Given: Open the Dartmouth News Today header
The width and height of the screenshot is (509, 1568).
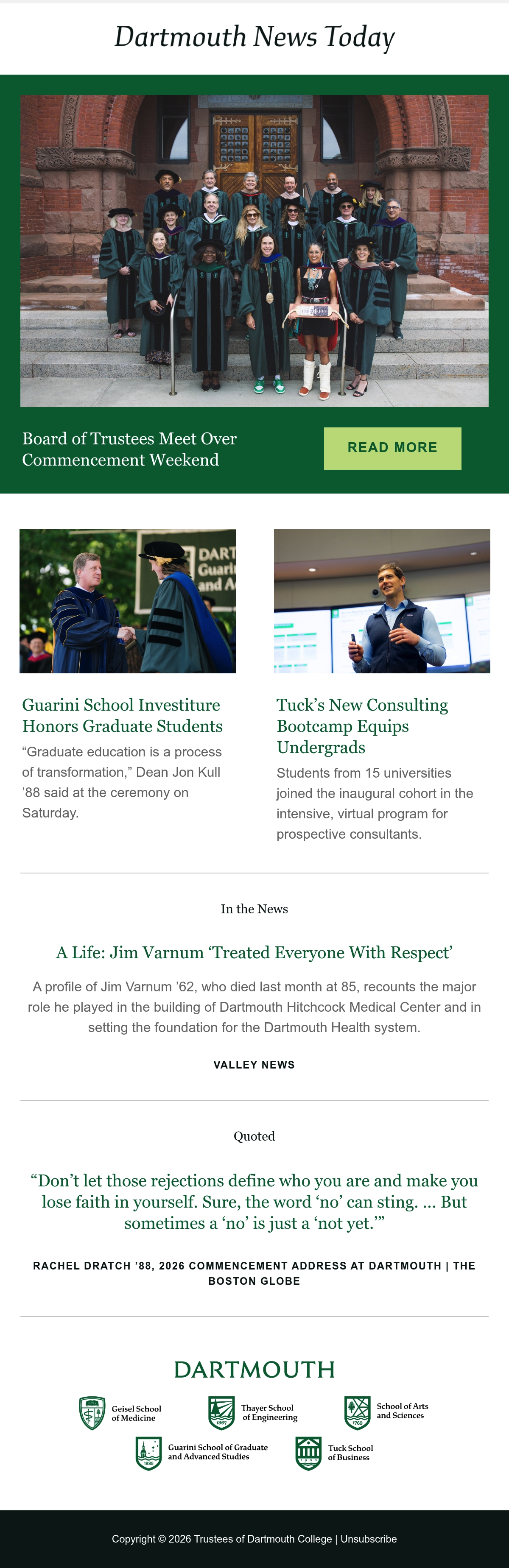Looking at the screenshot, I should click(x=255, y=37).
